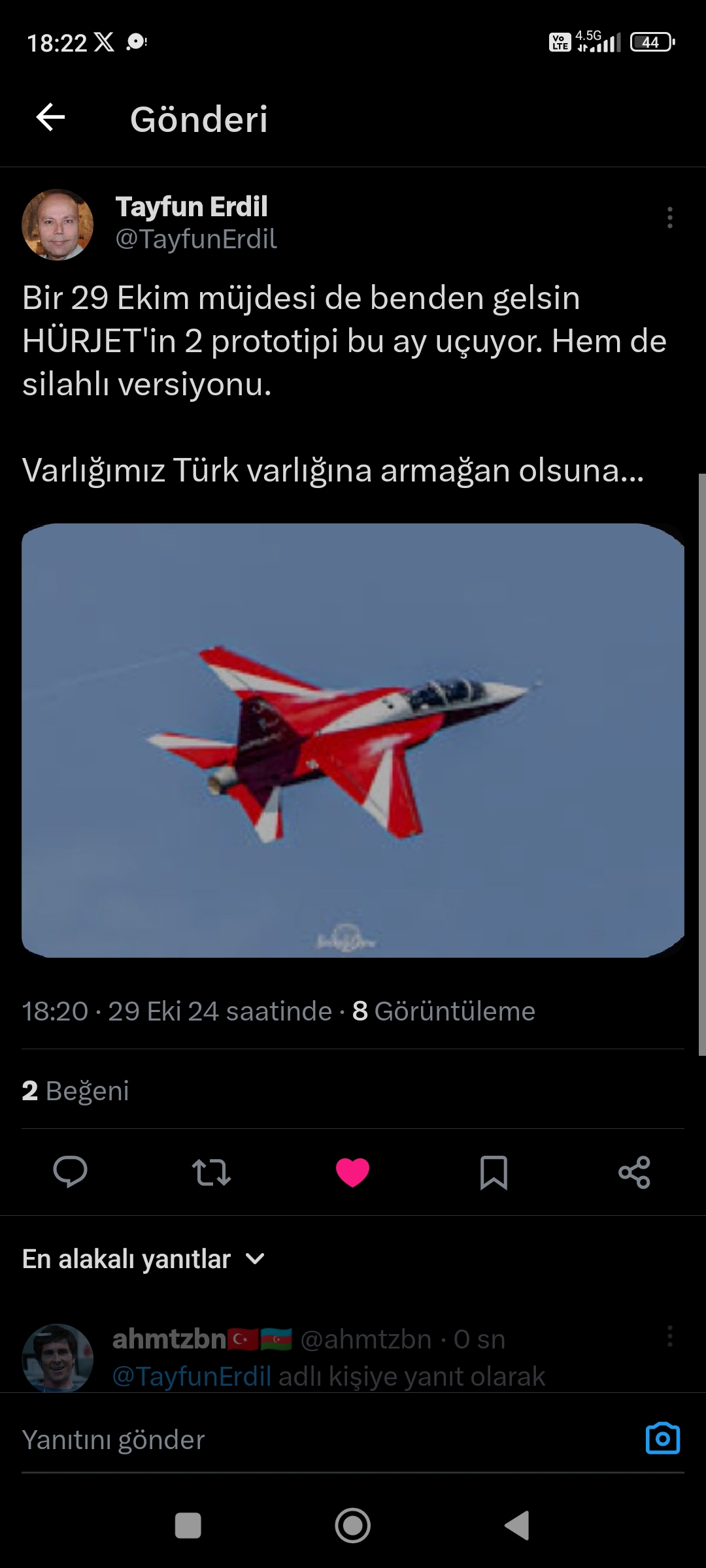Screen dimensions: 706x1568
Task: Open overflow menu on ahmtzbn's reply
Action: pyautogui.click(x=669, y=1337)
